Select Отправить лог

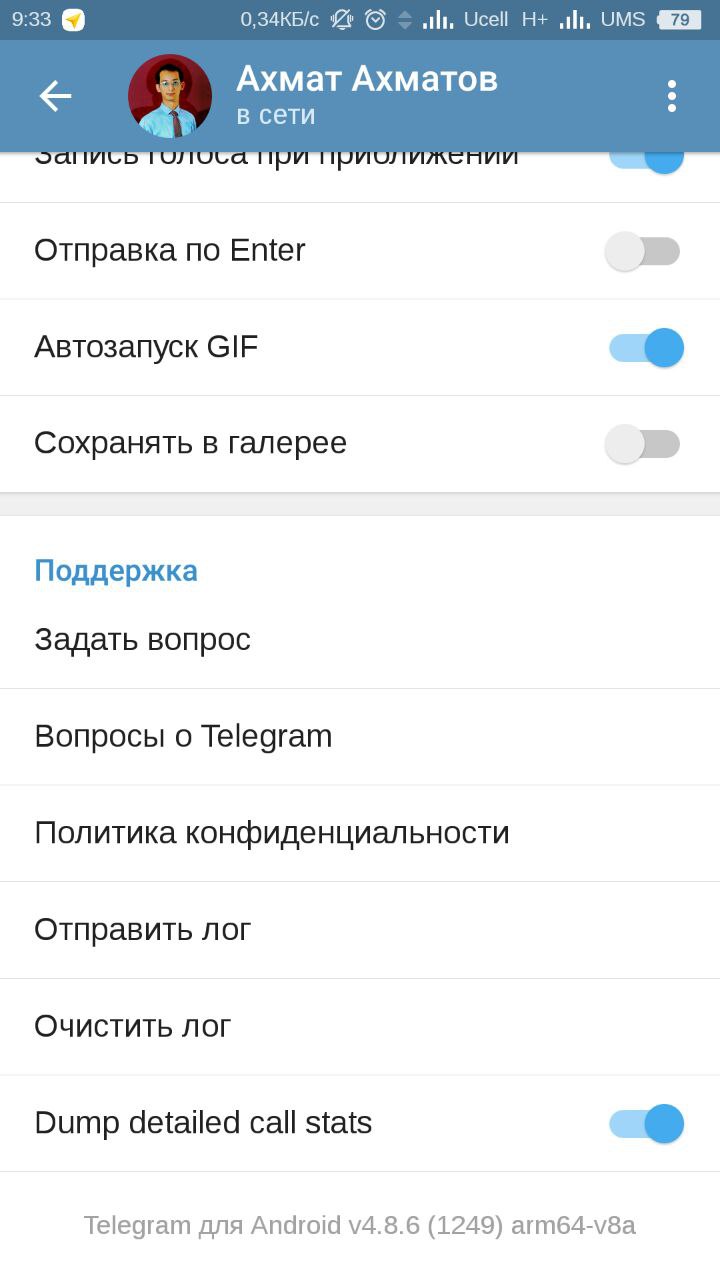point(143,930)
